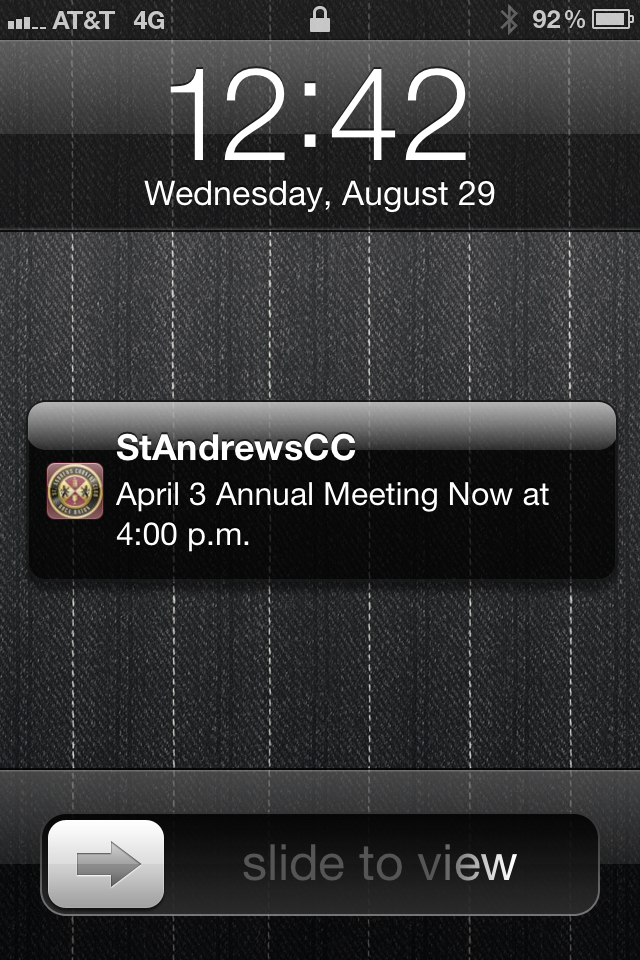This screenshot has height=960, width=640.
Task: Tap the StAndrewsCC Annual Meeting notification
Action: coord(322,491)
